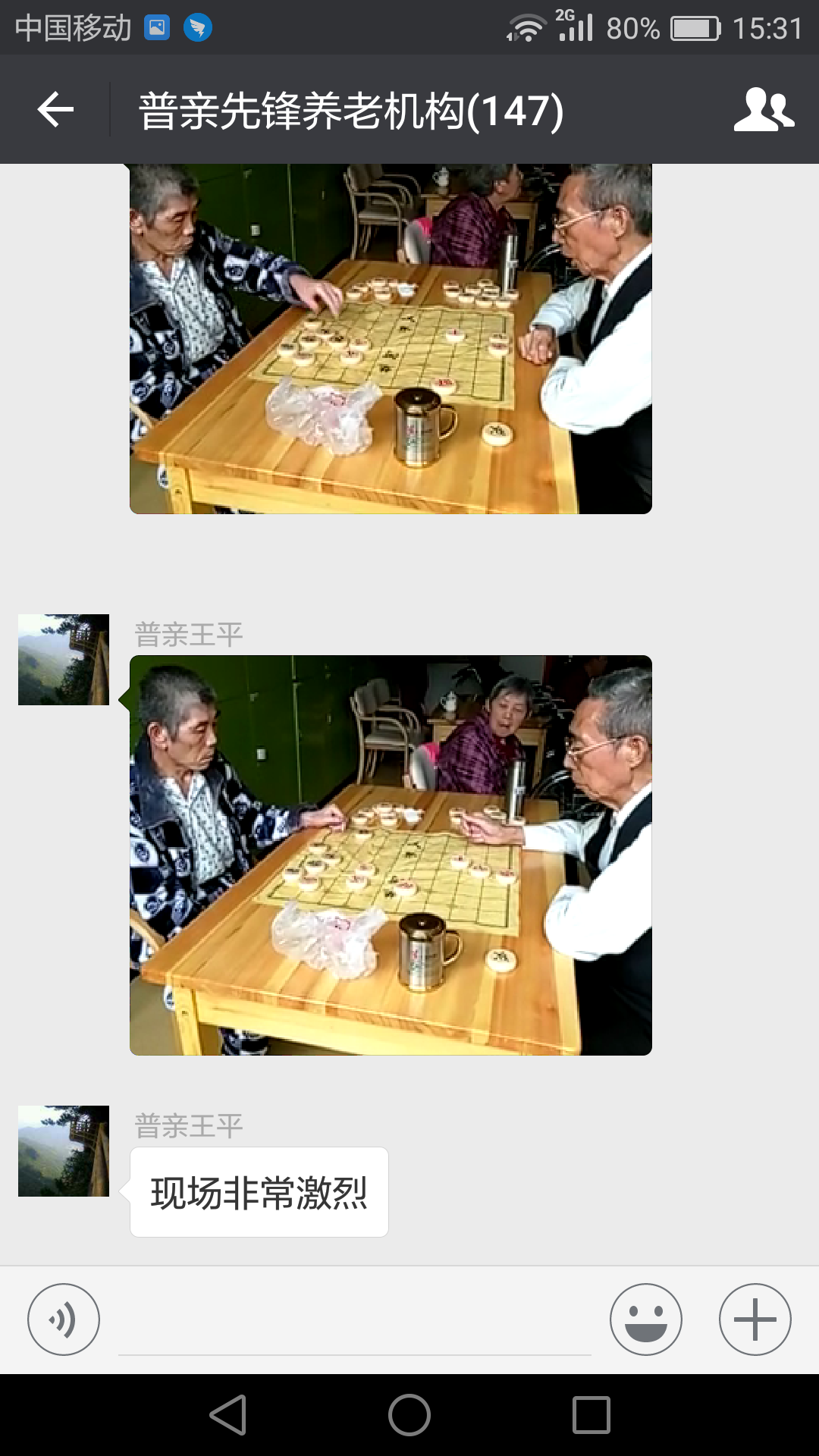Screen dimensions: 819x1456
Task: Open the recent apps overview
Action: [591, 1415]
